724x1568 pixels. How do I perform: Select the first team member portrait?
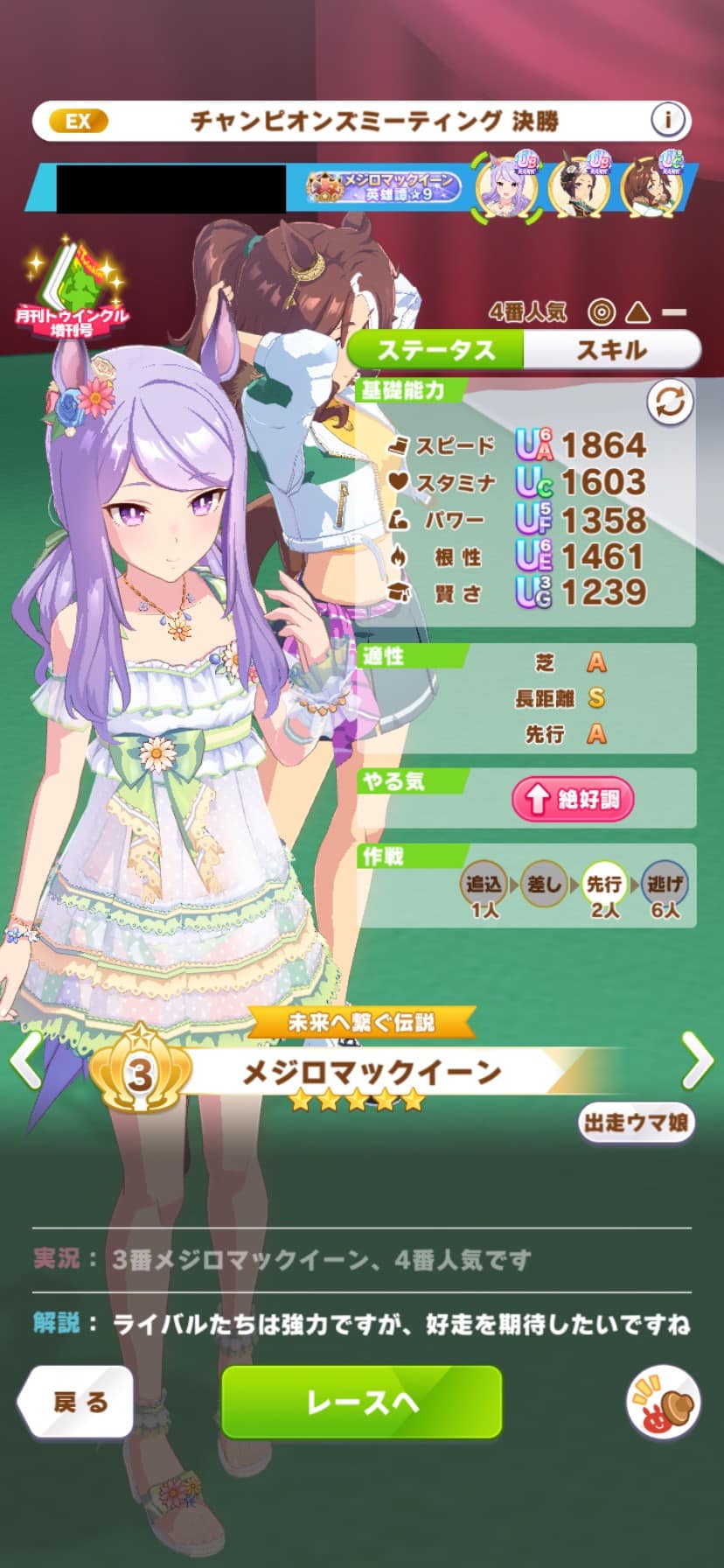[x=508, y=186]
